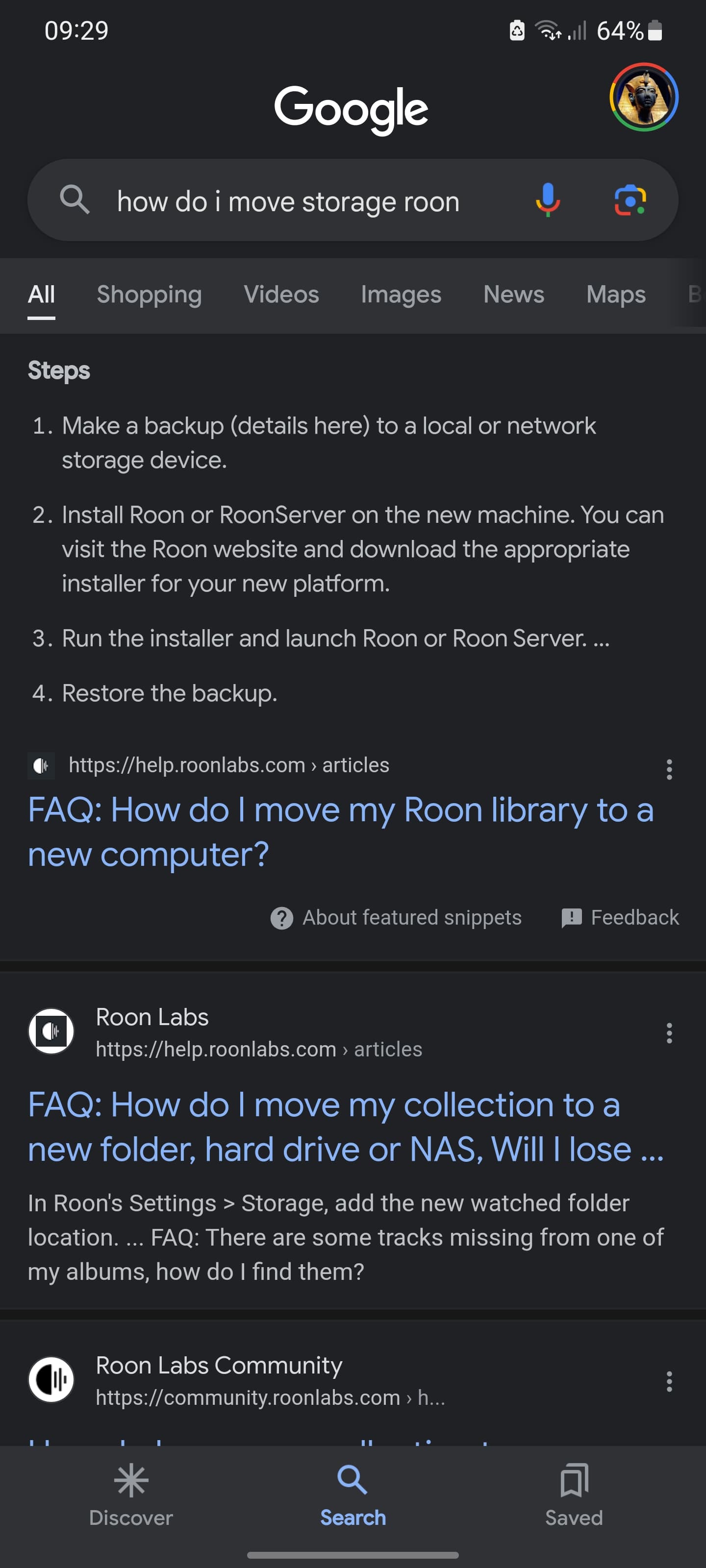
Task: Switch to the Videos results tab
Action: click(x=281, y=294)
